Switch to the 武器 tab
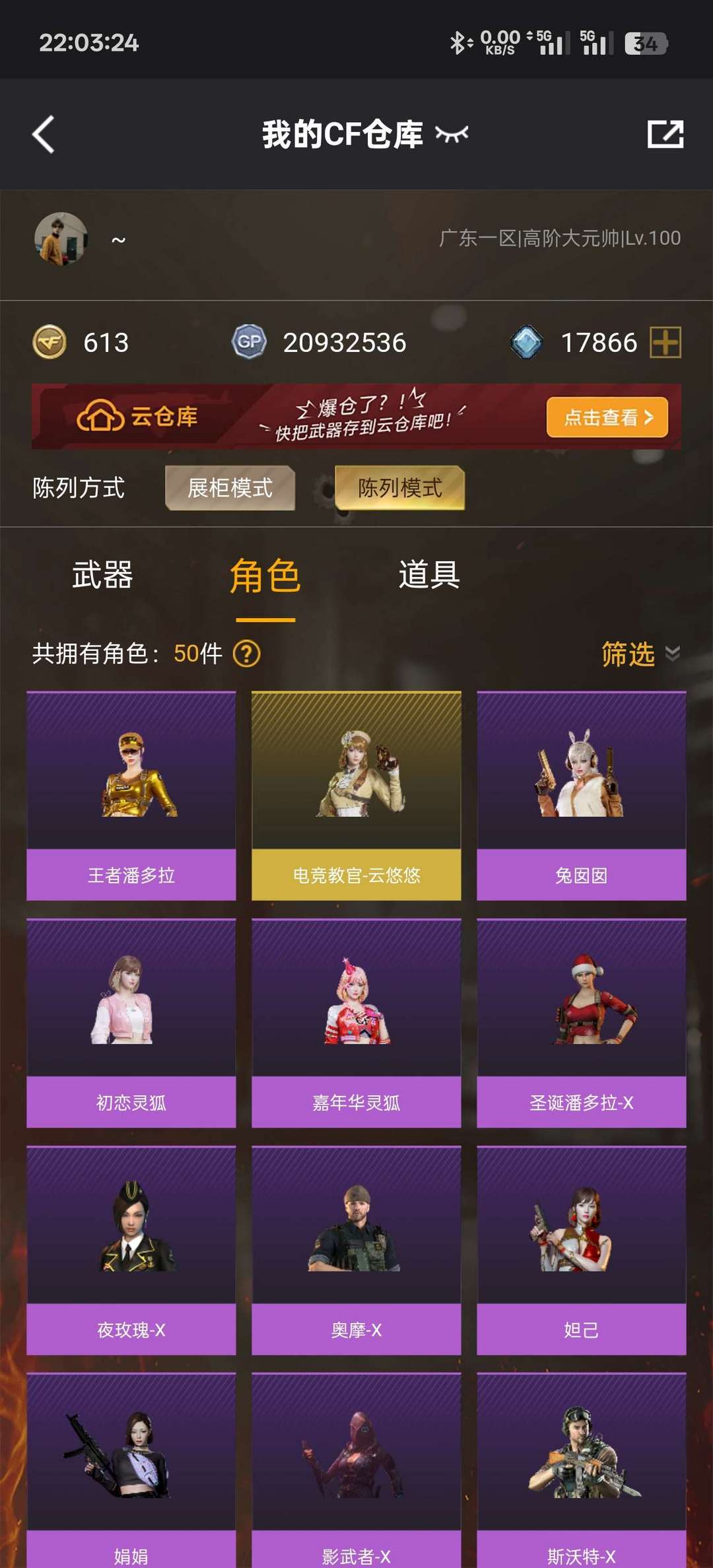Screen dimensions: 713x1568 pos(102,574)
